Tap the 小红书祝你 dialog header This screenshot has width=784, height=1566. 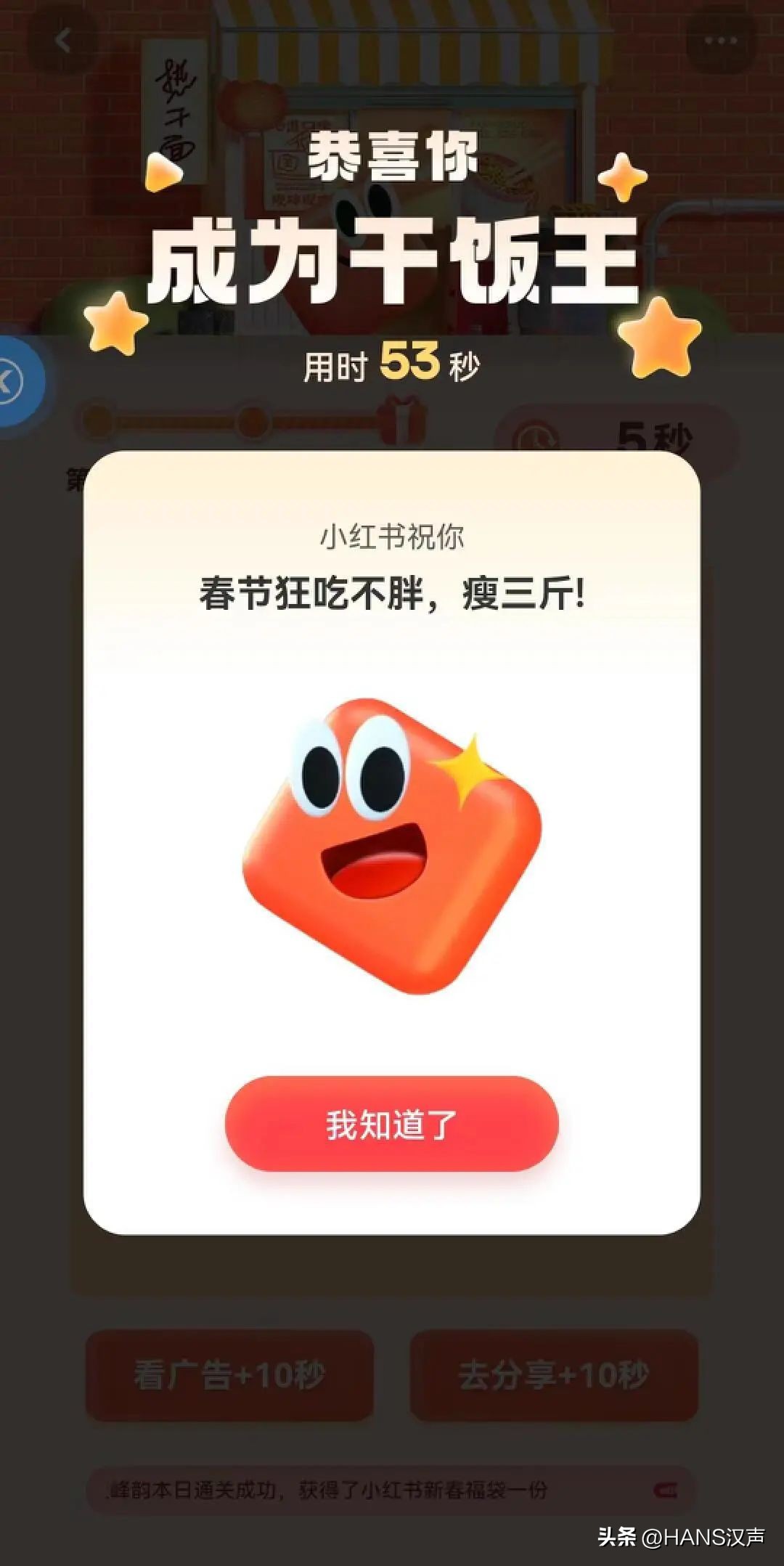(x=392, y=535)
